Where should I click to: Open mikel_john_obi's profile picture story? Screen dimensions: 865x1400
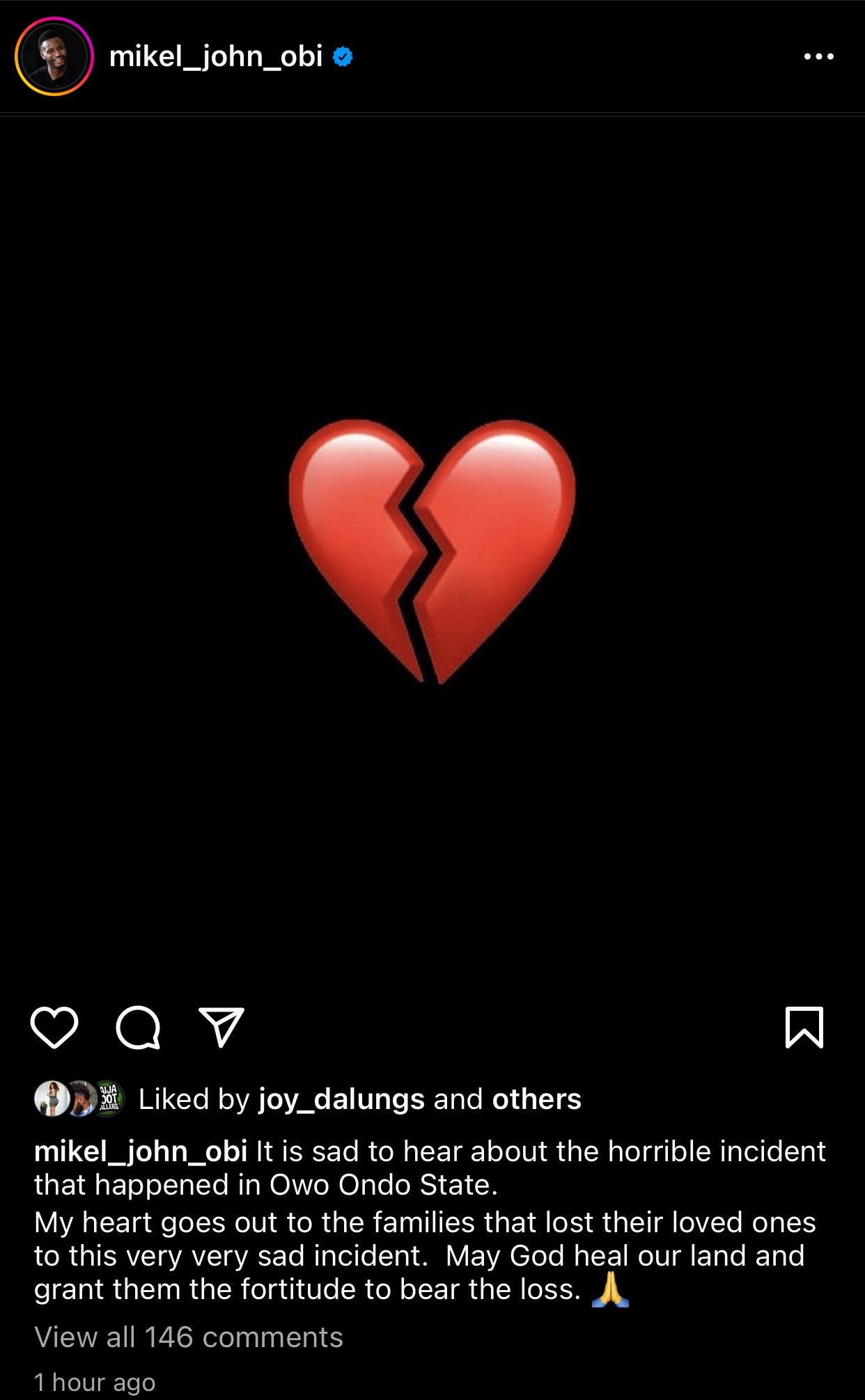click(x=54, y=56)
